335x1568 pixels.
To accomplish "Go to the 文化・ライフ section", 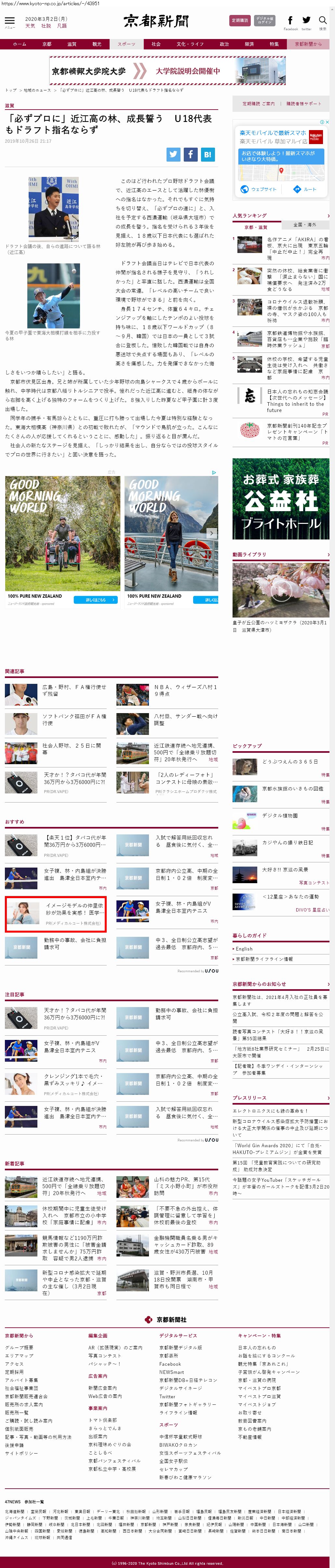I will point(189,45).
